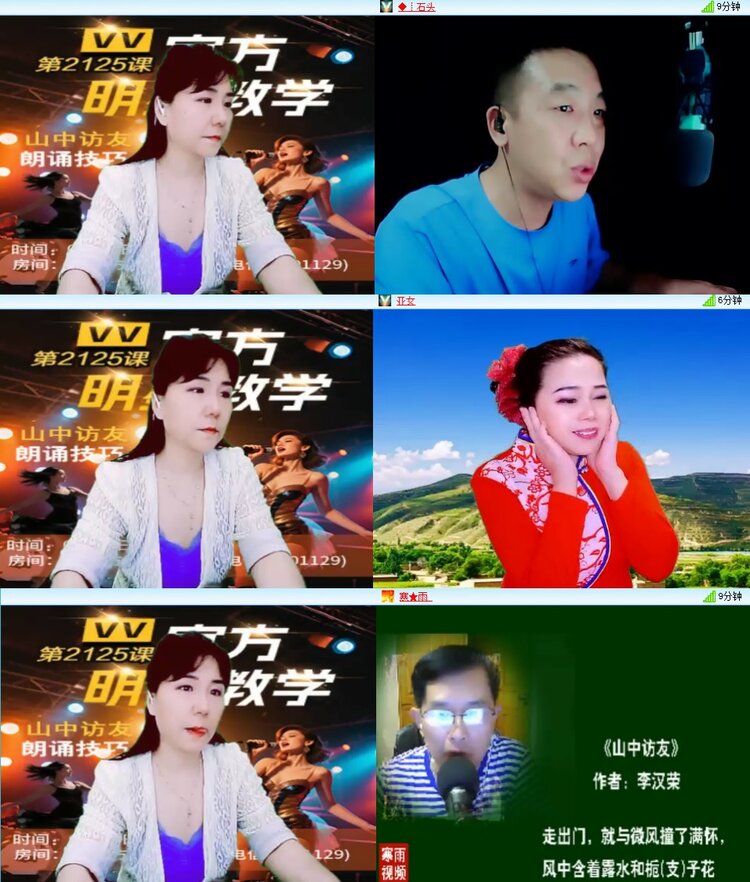Open 石头's profile via his username link

pyautogui.click(x=421, y=7)
